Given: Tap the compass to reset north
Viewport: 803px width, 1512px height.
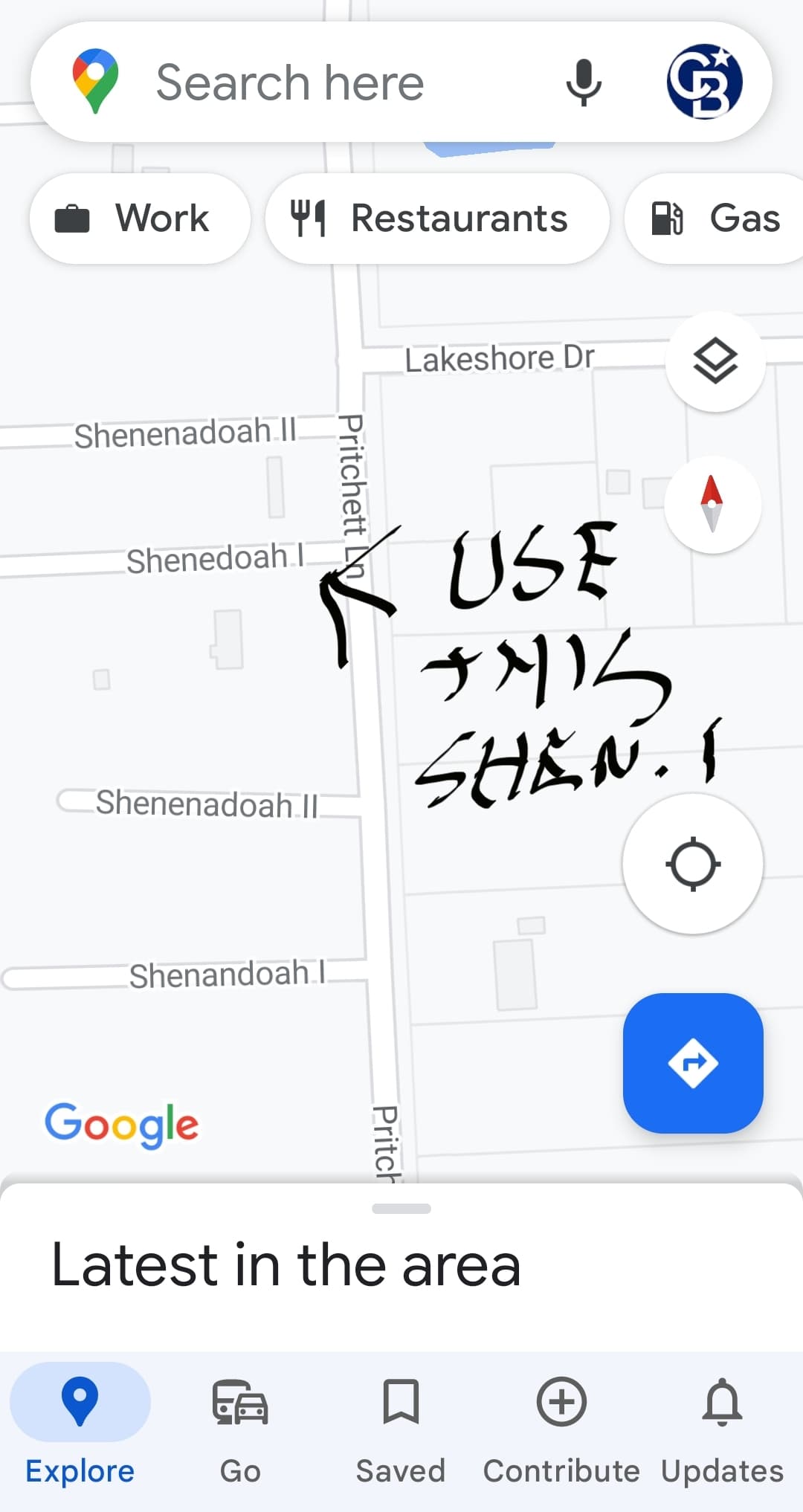Looking at the screenshot, I should (x=712, y=504).
